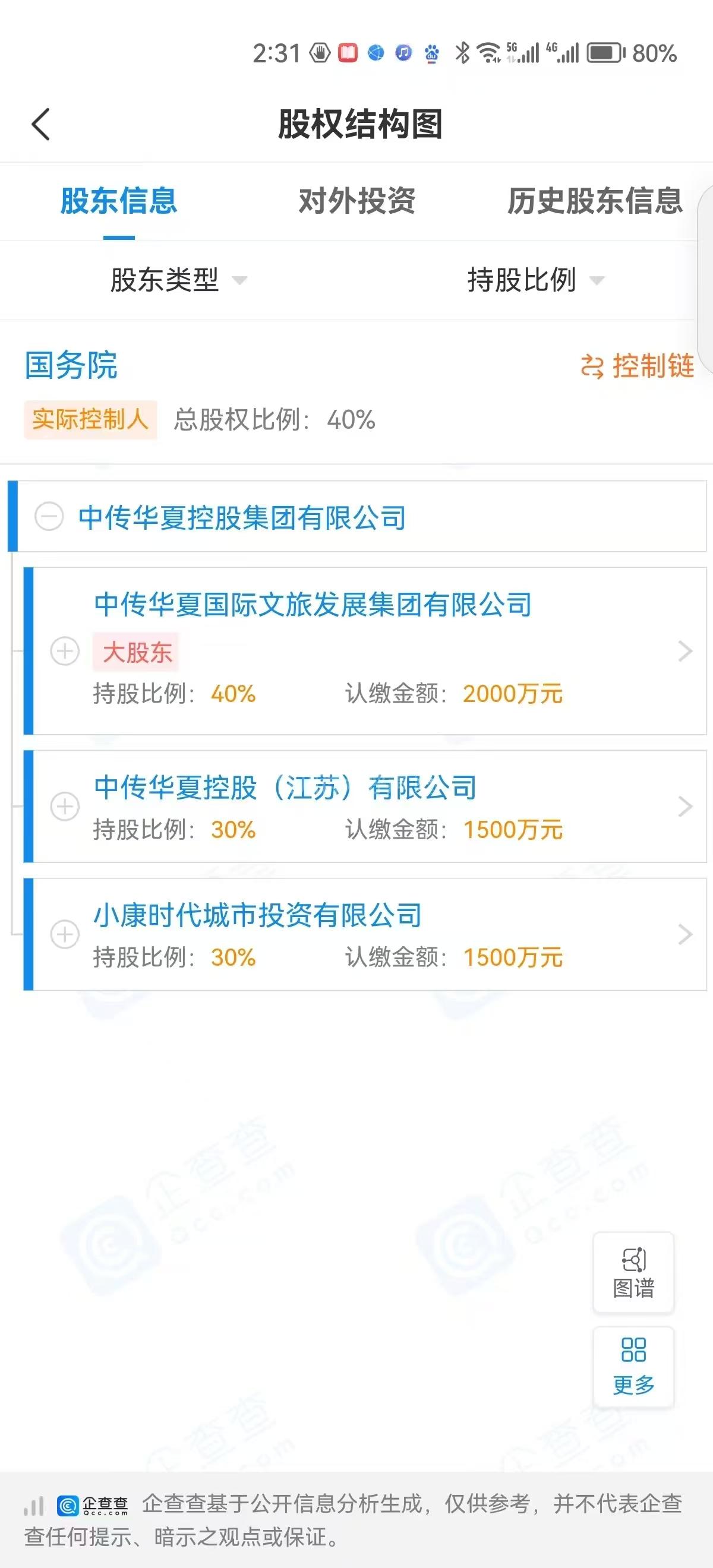Tap the 更多 more button
Viewport: 713px width, 1568px height.
(633, 1367)
